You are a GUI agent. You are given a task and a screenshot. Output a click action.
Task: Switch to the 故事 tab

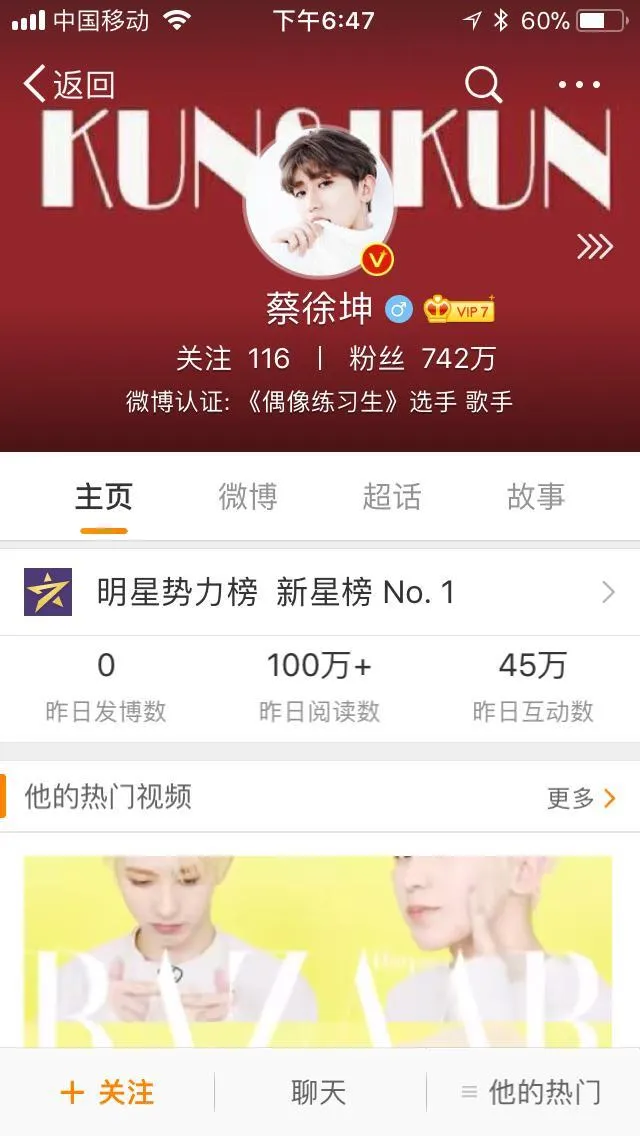[536, 497]
